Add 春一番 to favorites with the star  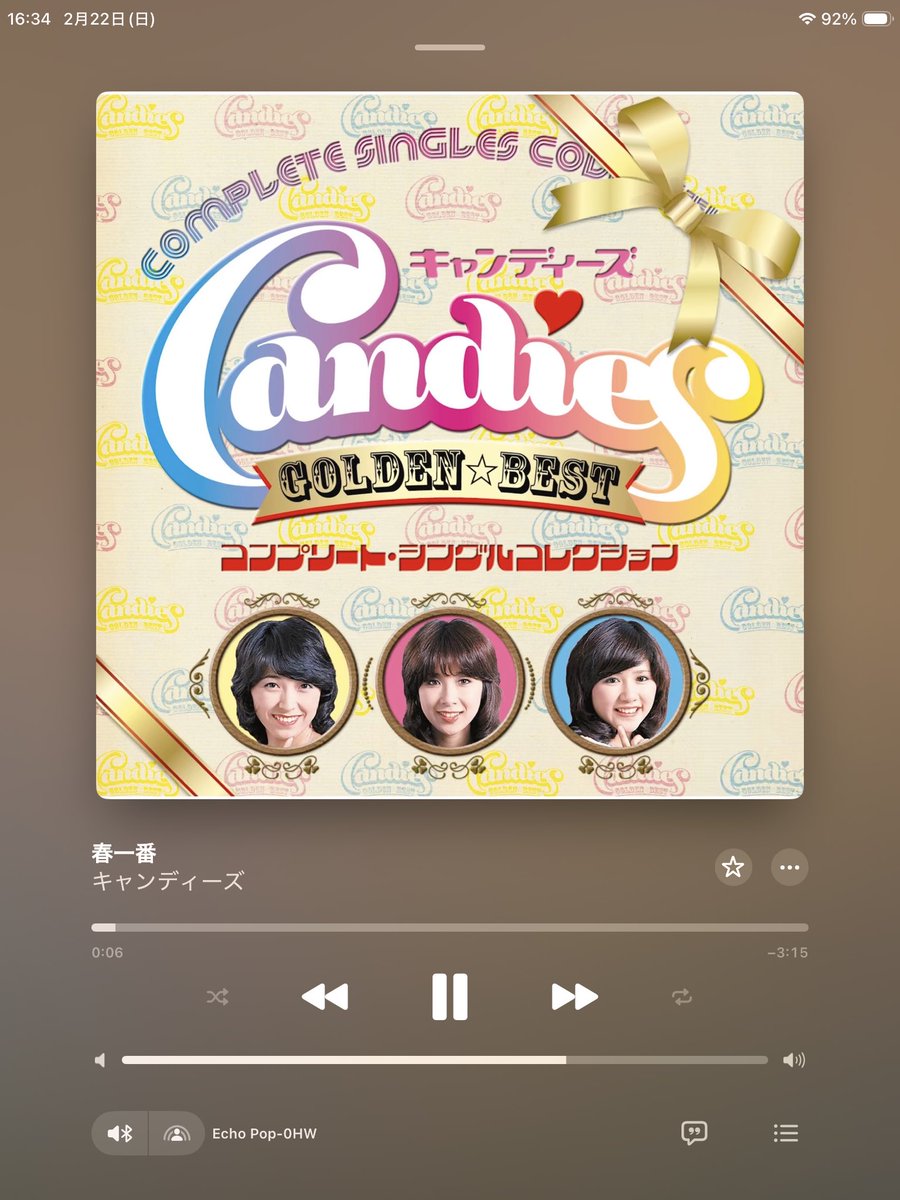pos(733,867)
